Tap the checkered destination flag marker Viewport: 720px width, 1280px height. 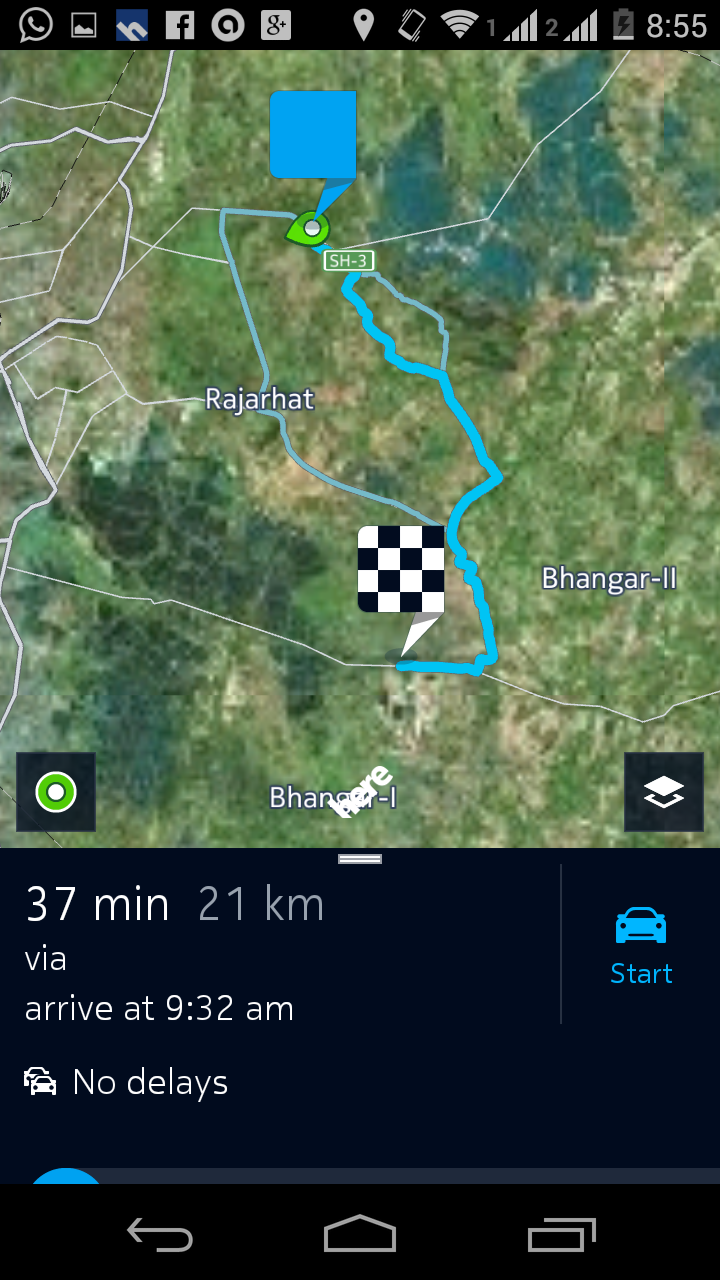401,569
